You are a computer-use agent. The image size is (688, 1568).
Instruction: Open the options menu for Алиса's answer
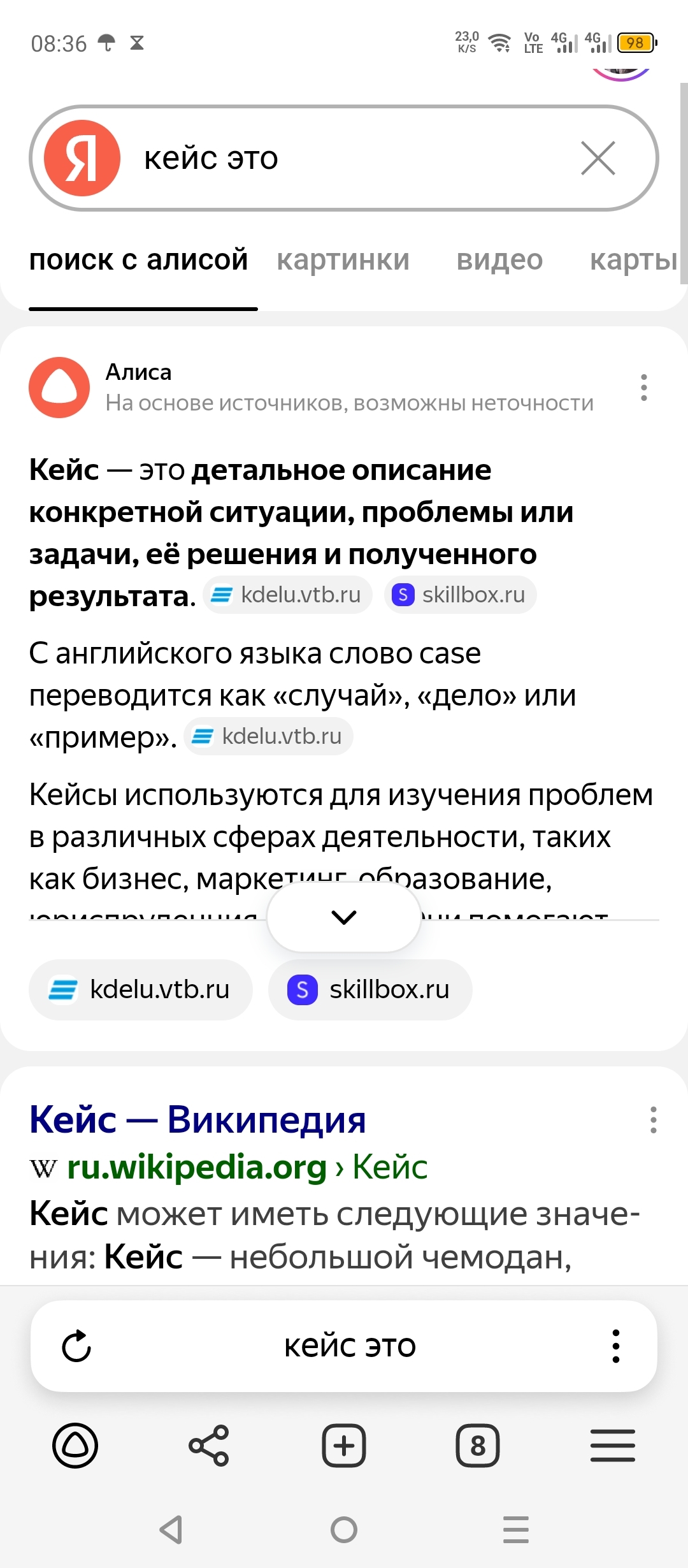tap(644, 388)
